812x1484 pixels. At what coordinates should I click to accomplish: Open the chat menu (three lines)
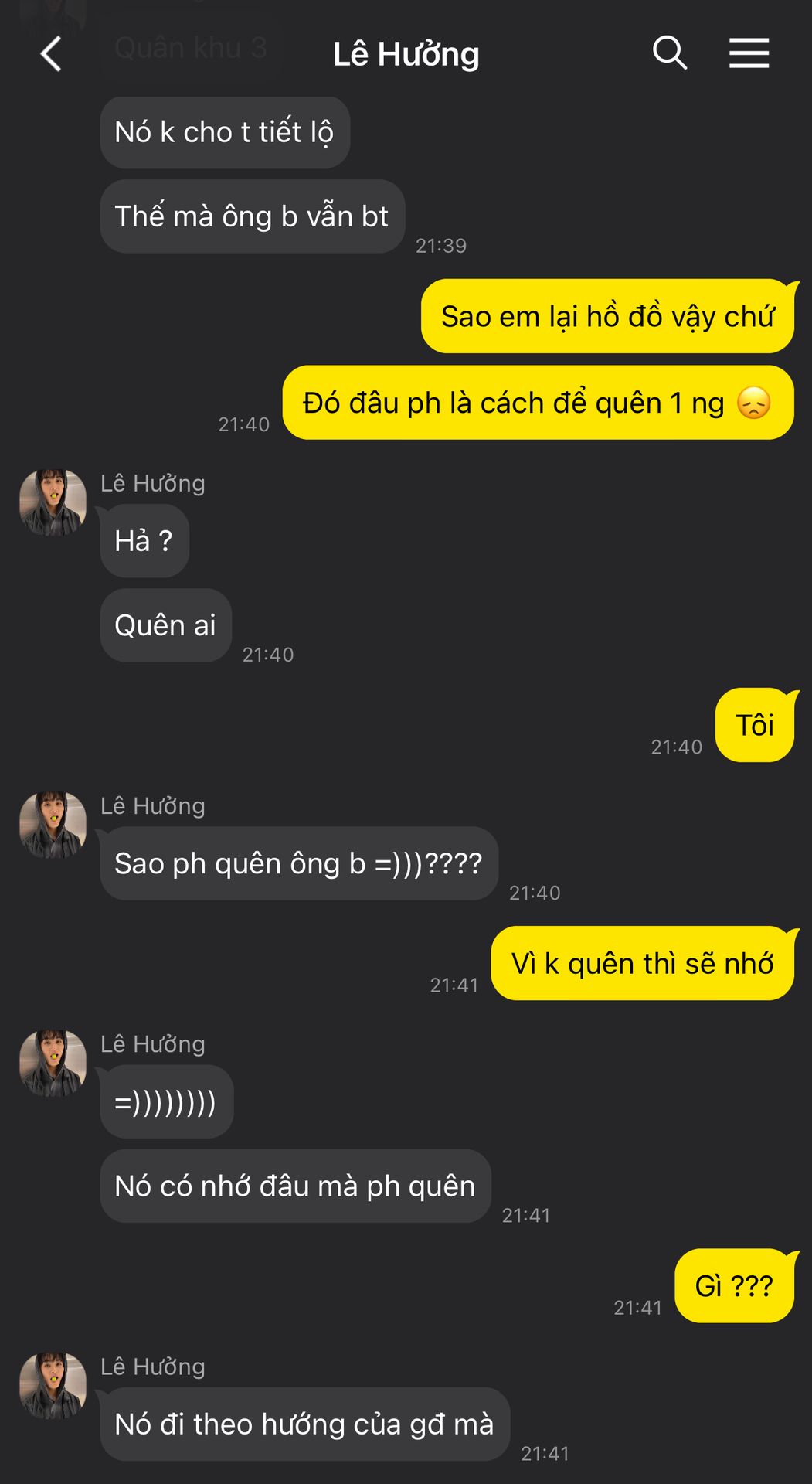(x=748, y=53)
